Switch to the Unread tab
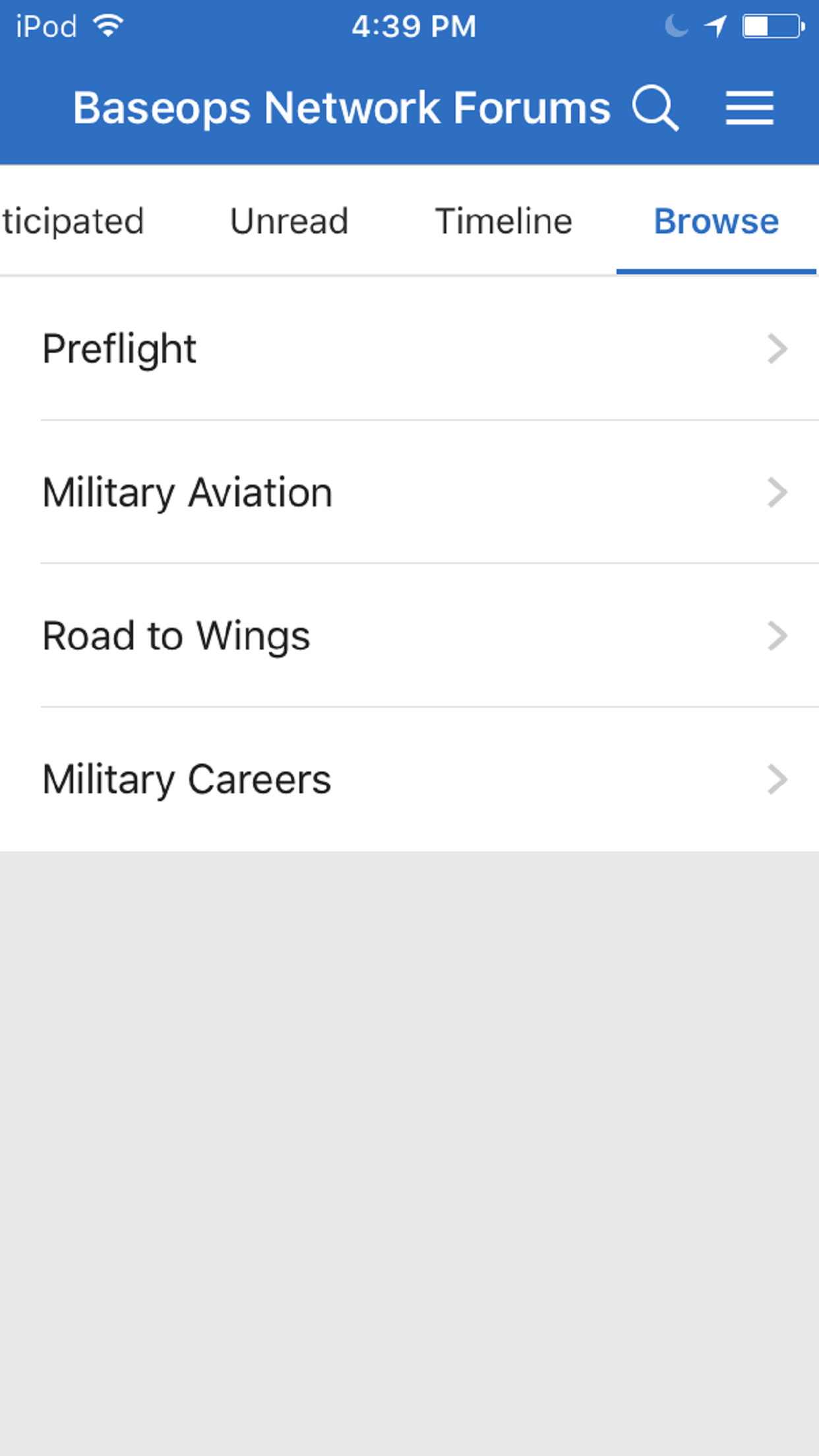819x1456 pixels. click(289, 221)
